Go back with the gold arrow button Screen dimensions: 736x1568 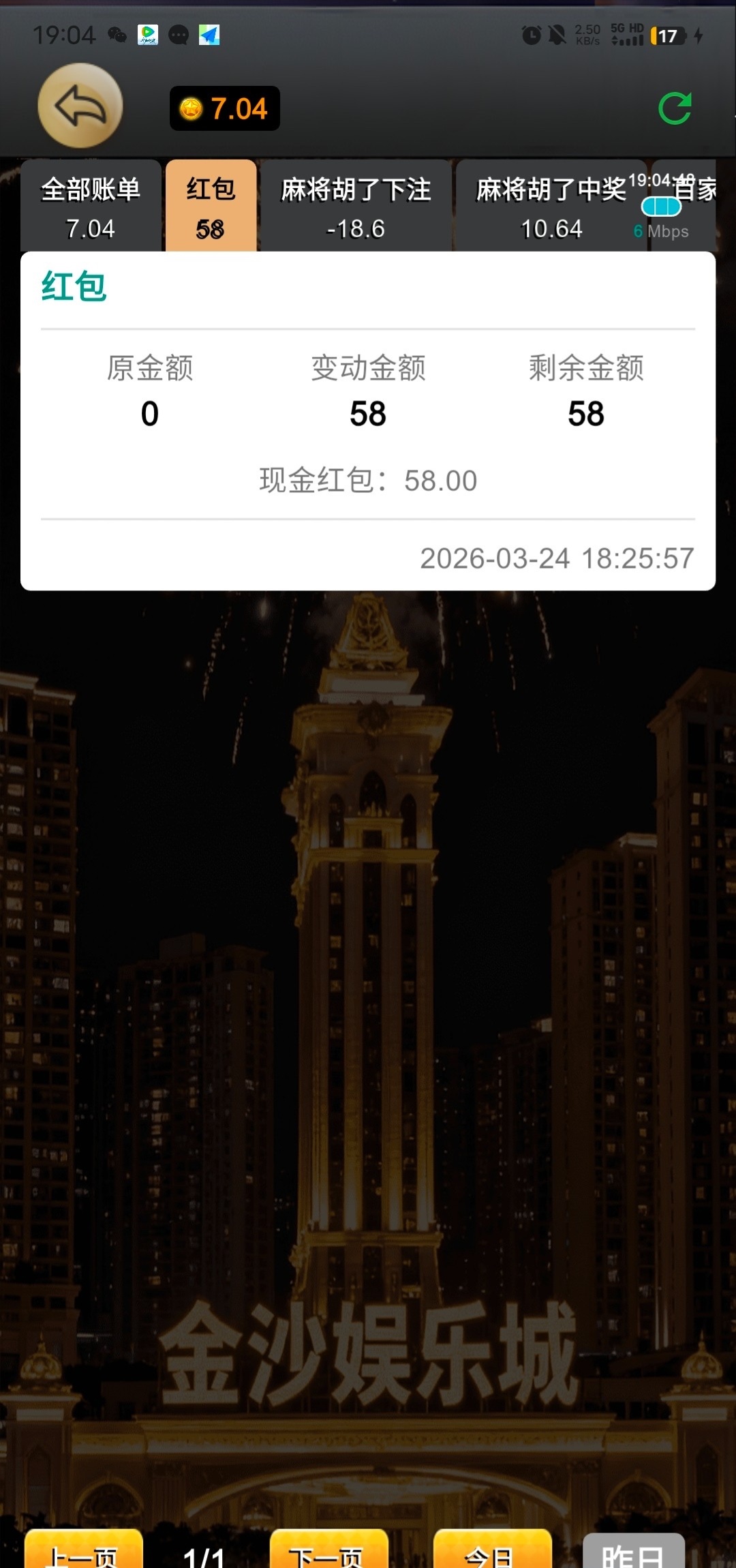80,106
